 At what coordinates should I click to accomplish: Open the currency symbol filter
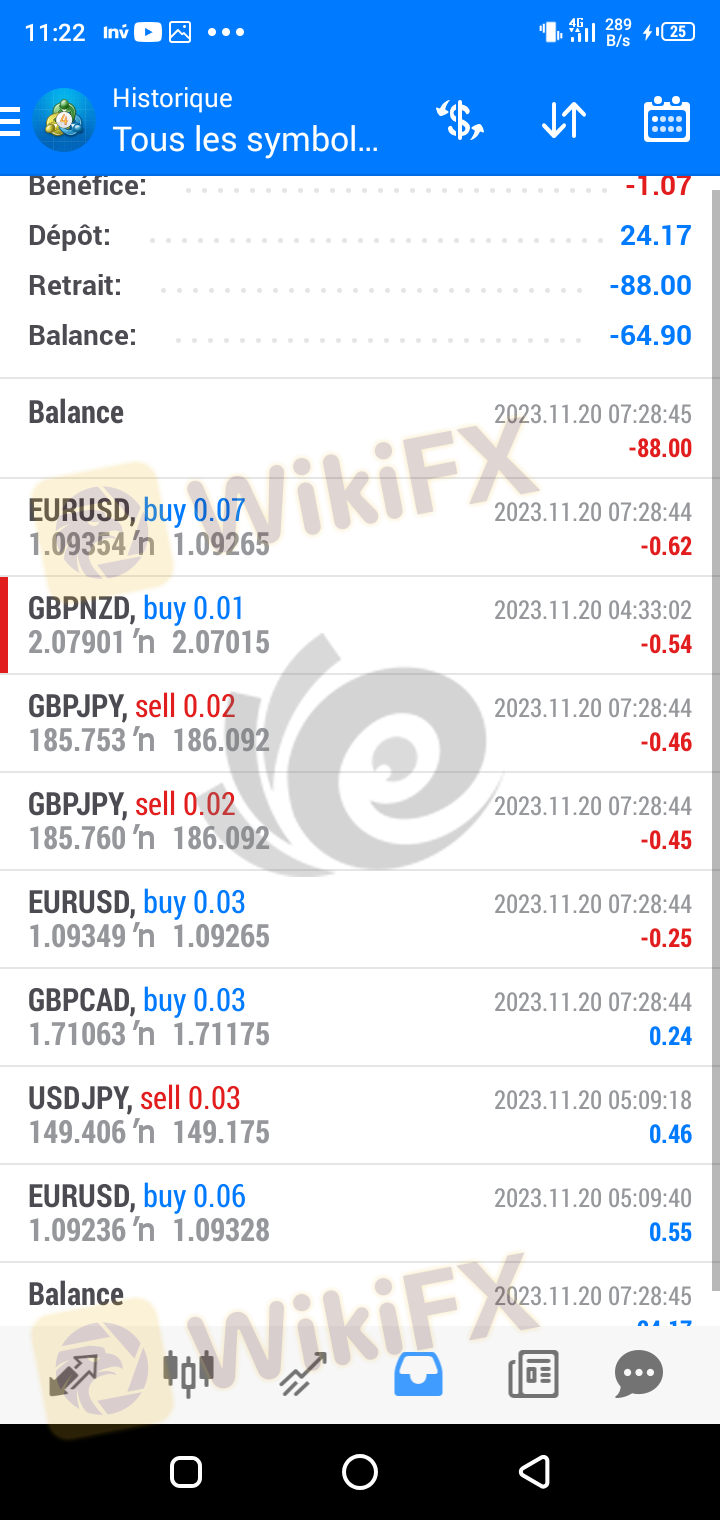[x=460, y=120]
